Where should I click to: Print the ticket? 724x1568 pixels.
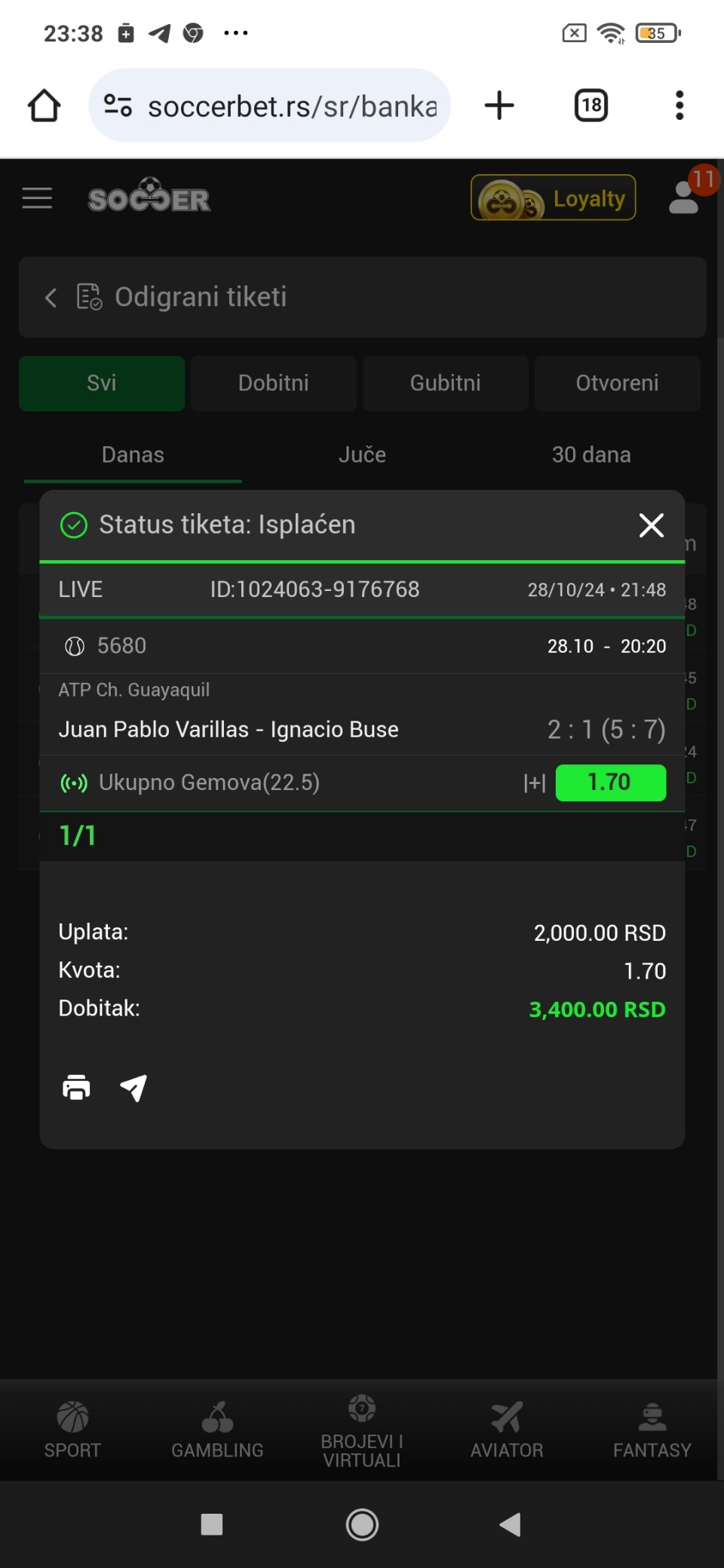[76, 1087]
